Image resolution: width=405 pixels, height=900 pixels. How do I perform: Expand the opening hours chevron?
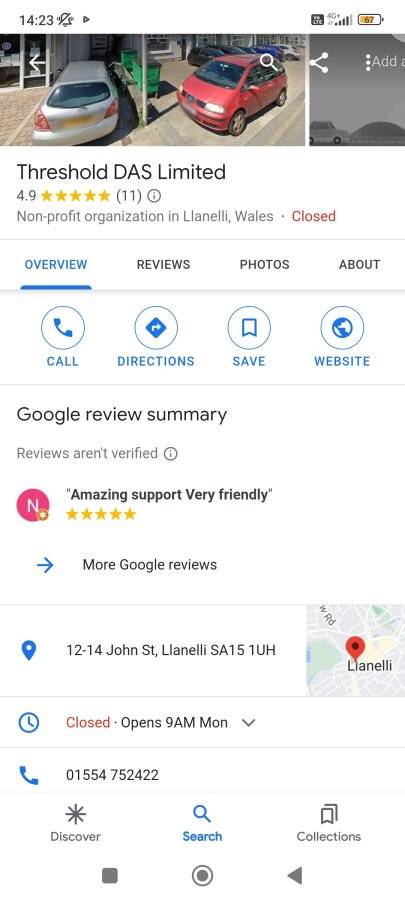tap(248, 723)
